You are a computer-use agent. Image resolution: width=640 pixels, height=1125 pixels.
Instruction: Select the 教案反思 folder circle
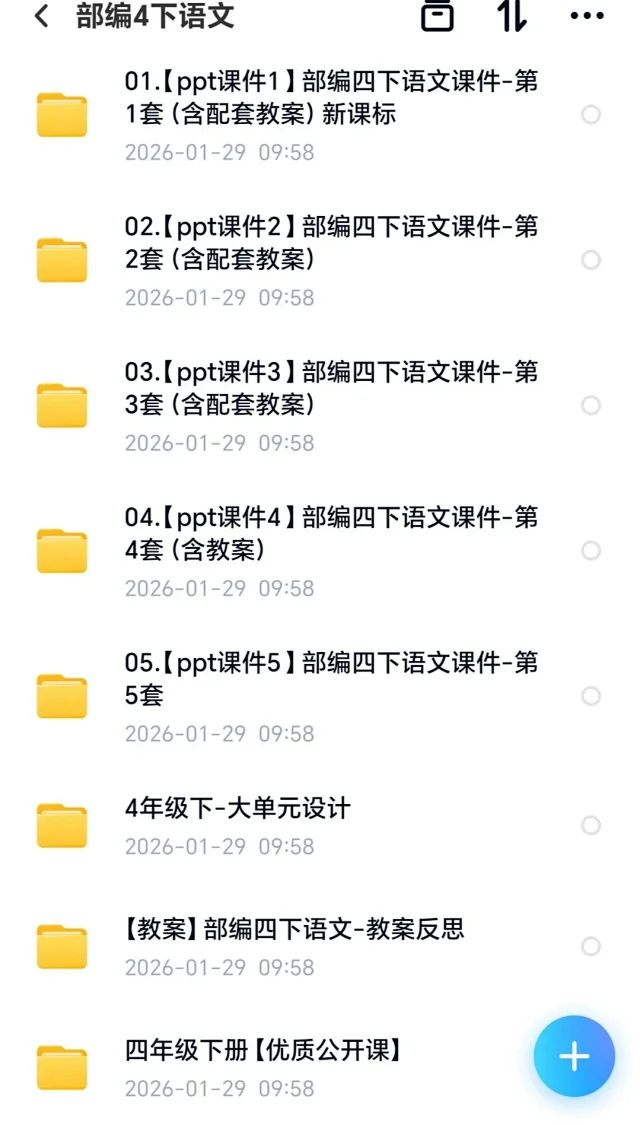coord(591,946)
